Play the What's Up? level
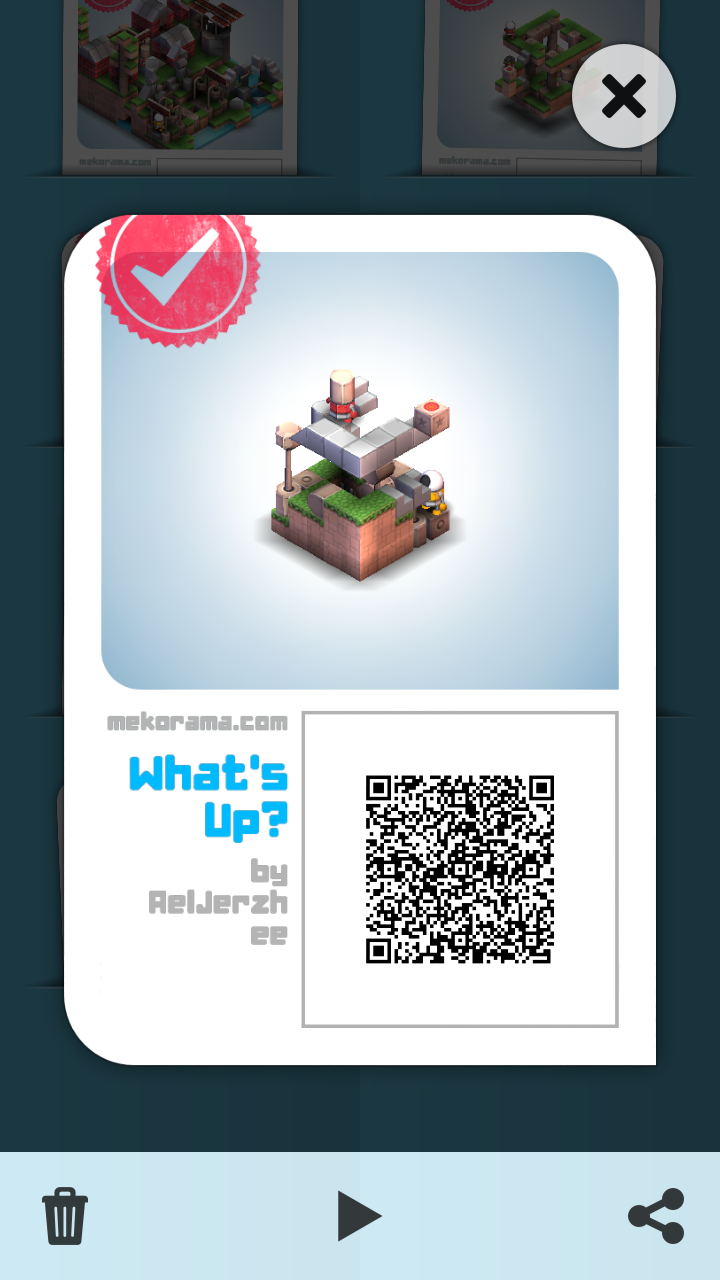720x1280 pixels. 359,1215
